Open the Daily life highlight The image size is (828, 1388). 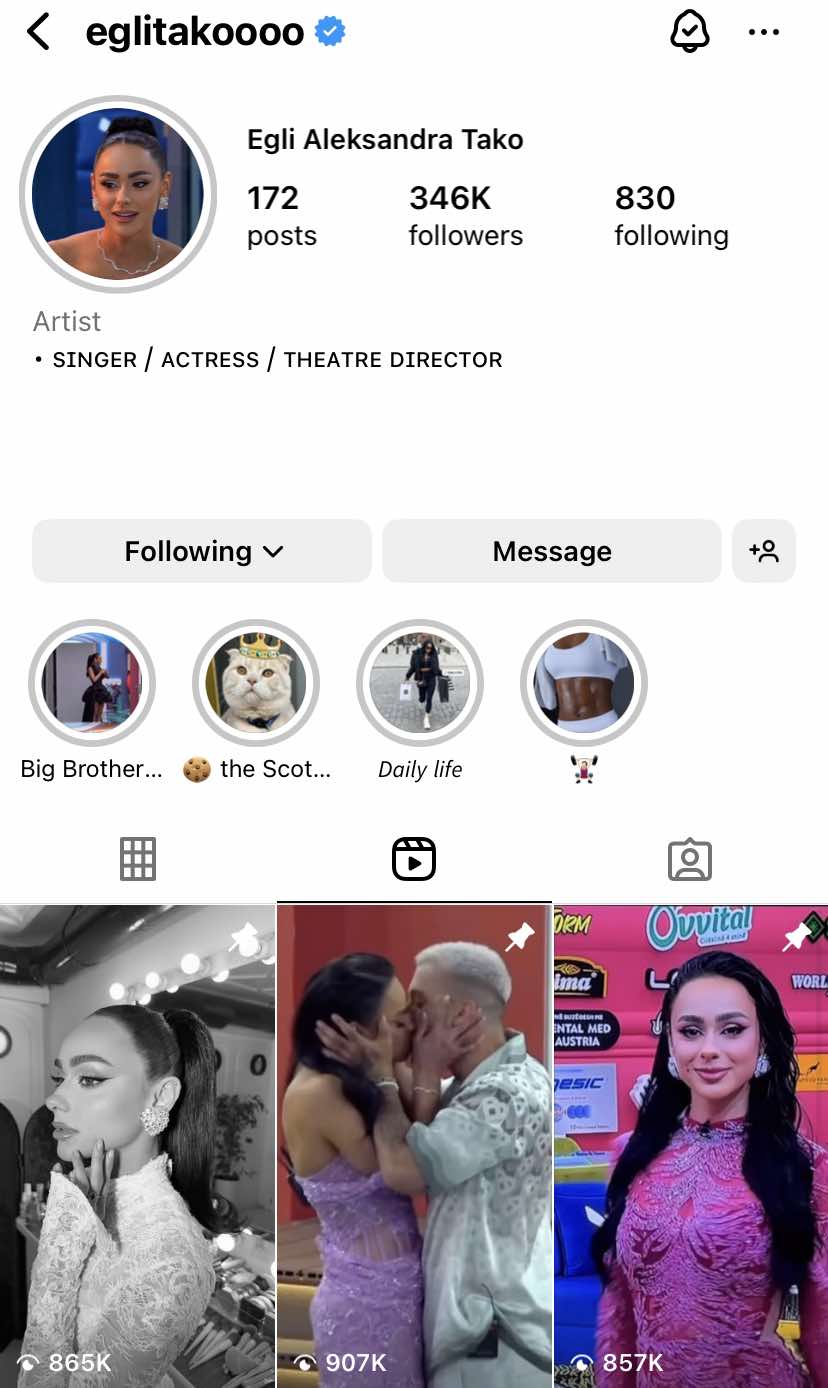420,684
